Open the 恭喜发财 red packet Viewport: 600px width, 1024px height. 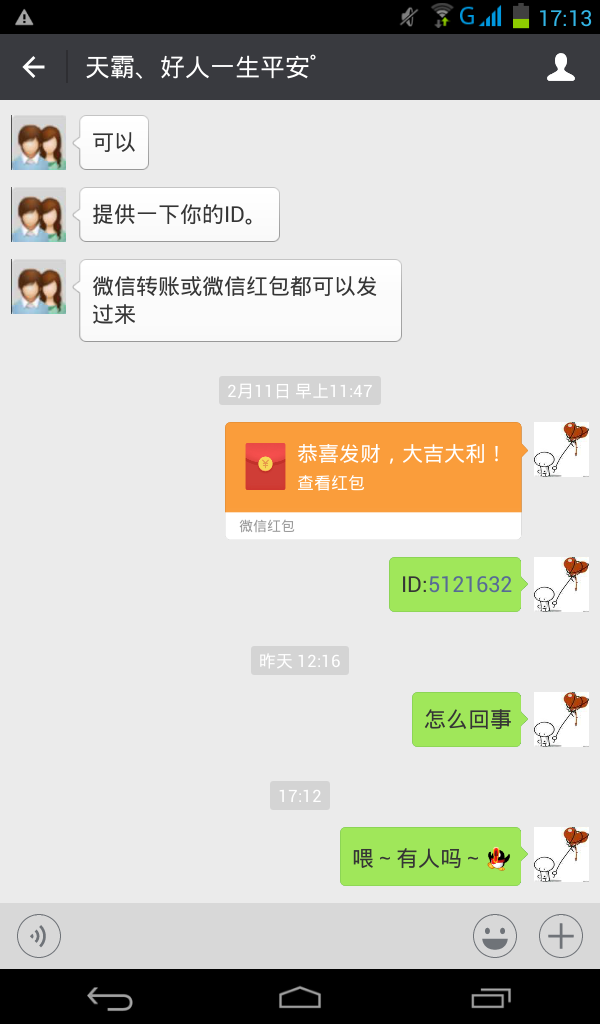pyautogui.click(x=373, y=468)
